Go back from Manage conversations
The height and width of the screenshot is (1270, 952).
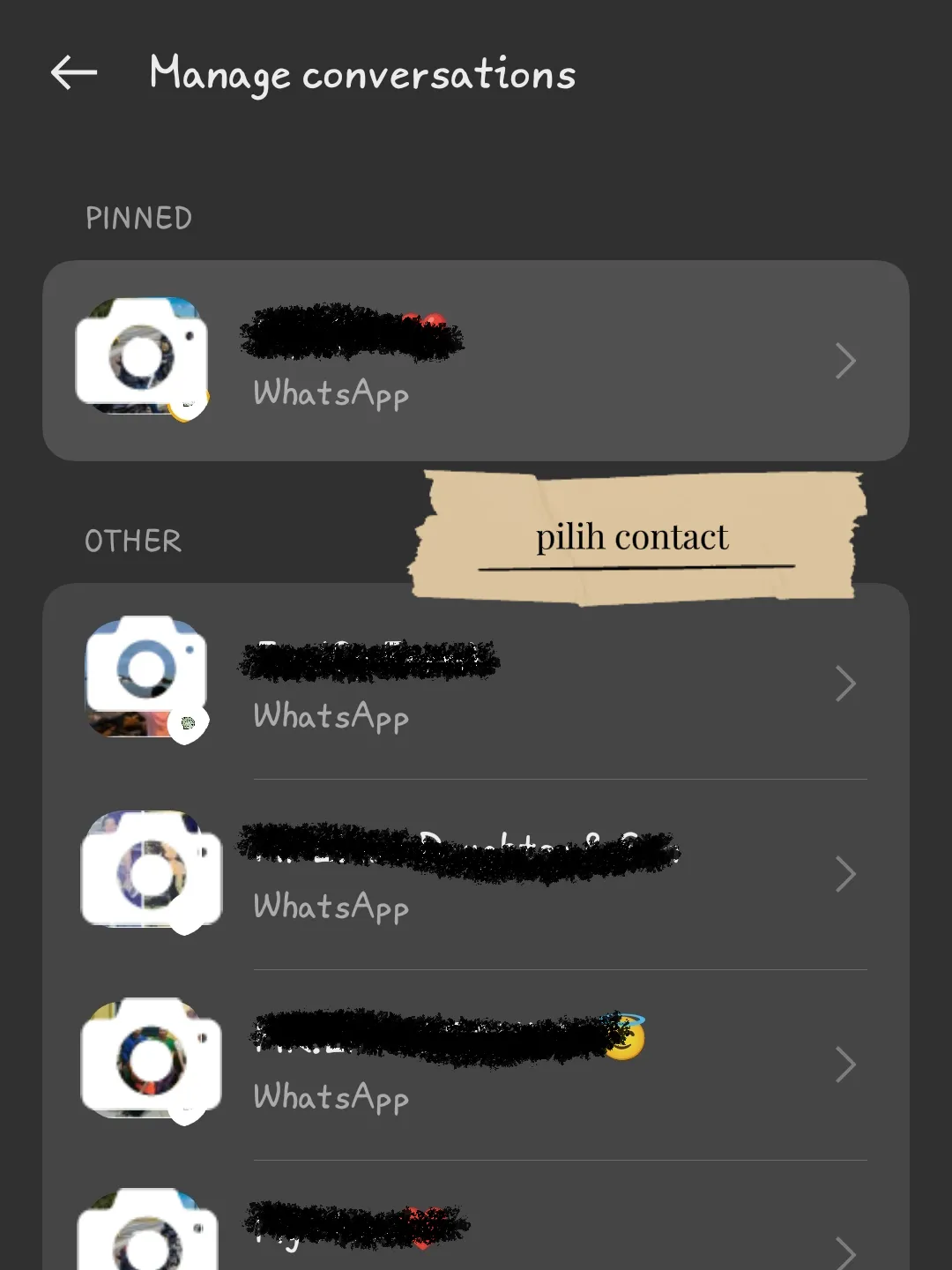[74, 72]
